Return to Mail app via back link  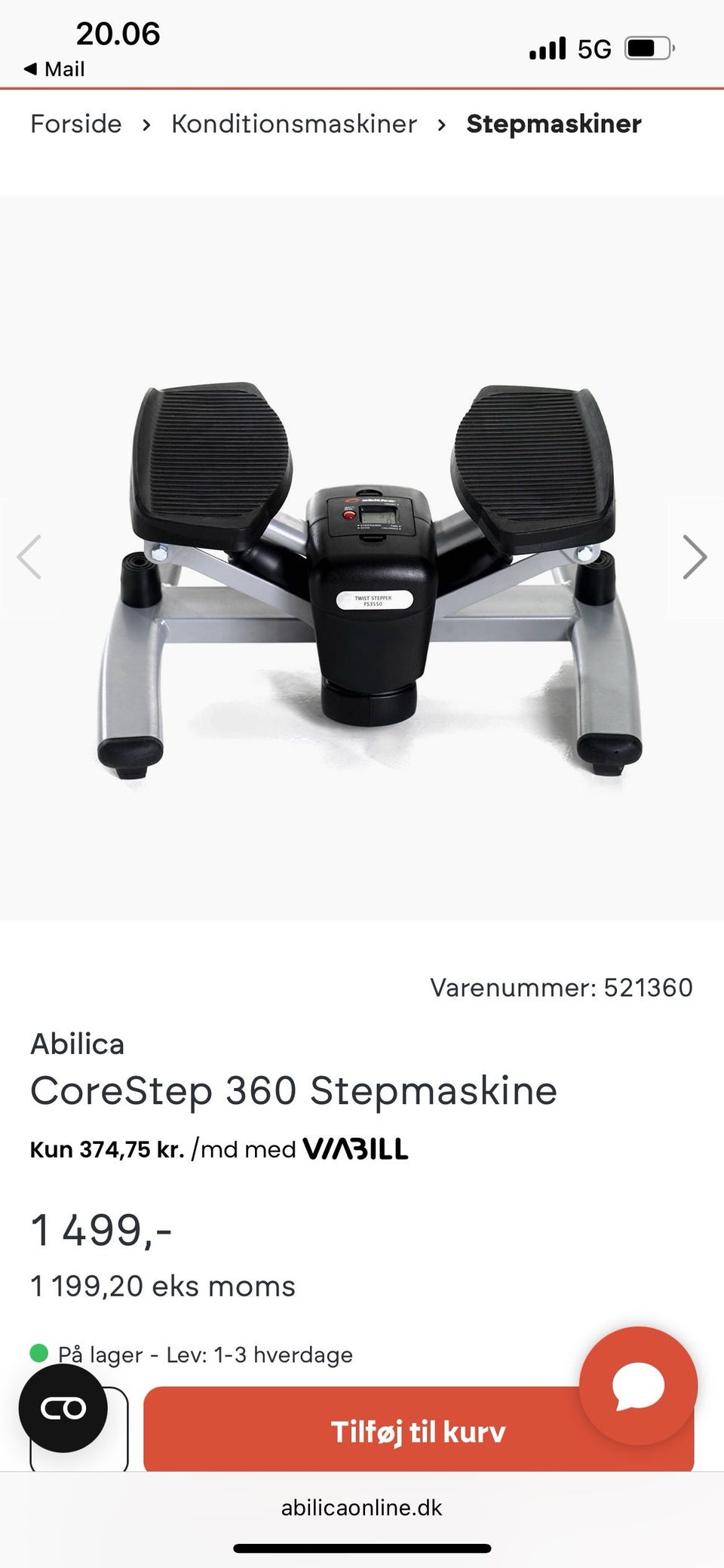(54, 69)
